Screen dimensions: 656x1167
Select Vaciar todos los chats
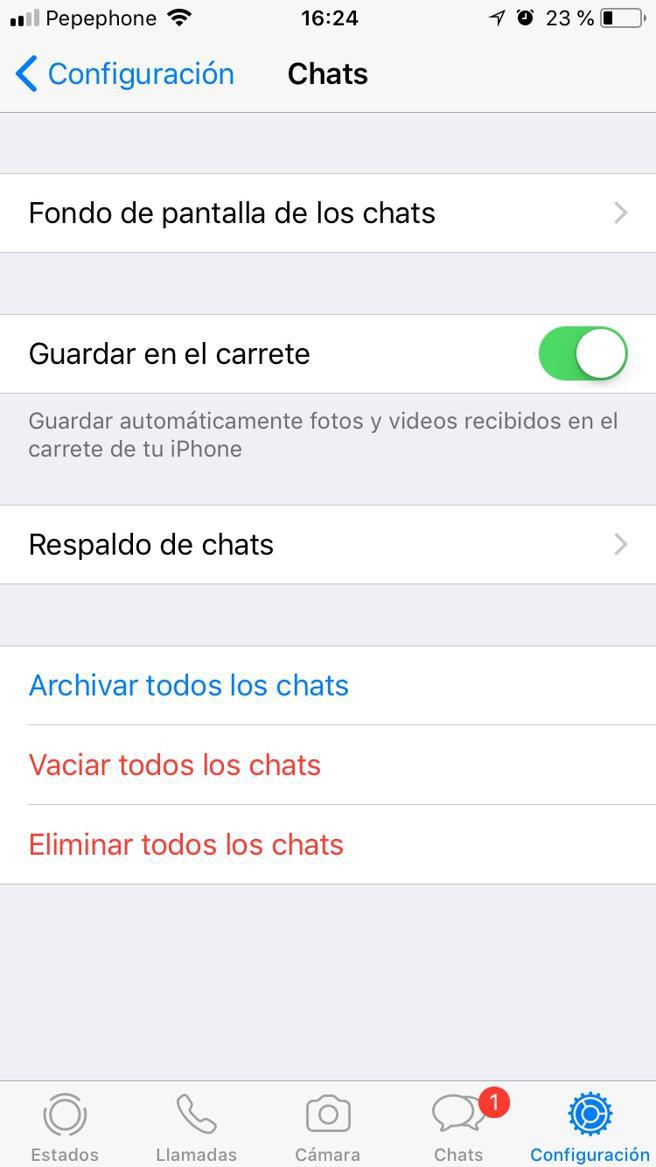pyautogui.click(x=175, y=765)
